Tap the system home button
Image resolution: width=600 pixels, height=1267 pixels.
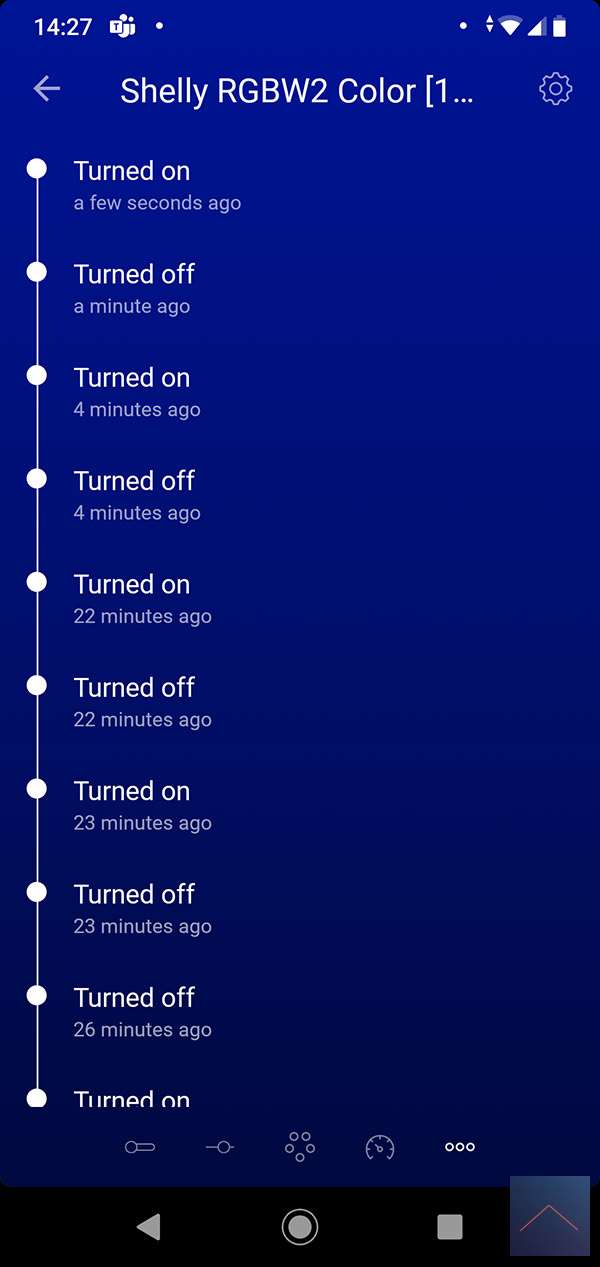(300, 1226)
